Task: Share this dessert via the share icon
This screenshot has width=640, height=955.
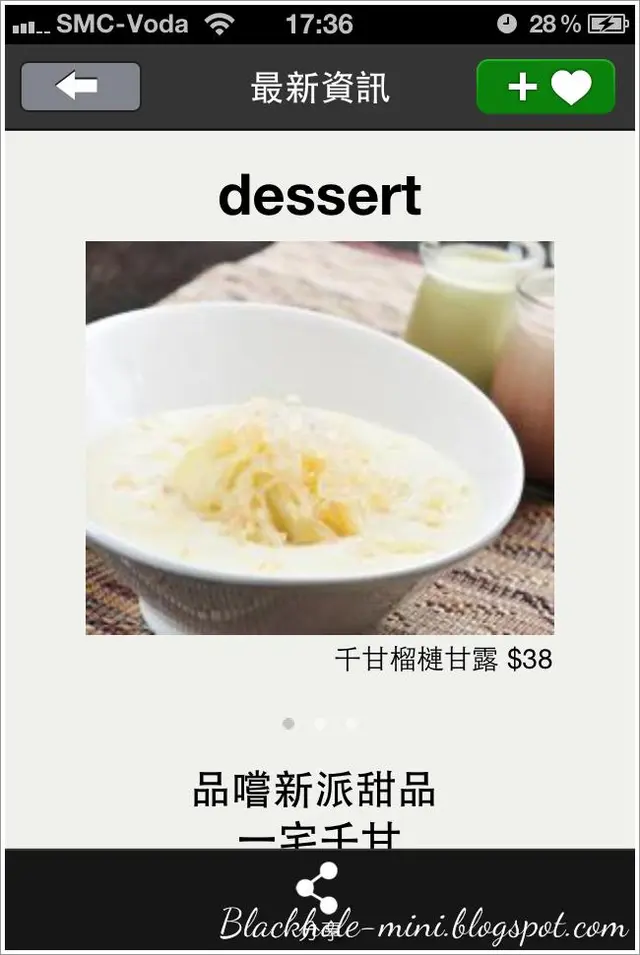Action: (x=317, y=889)
